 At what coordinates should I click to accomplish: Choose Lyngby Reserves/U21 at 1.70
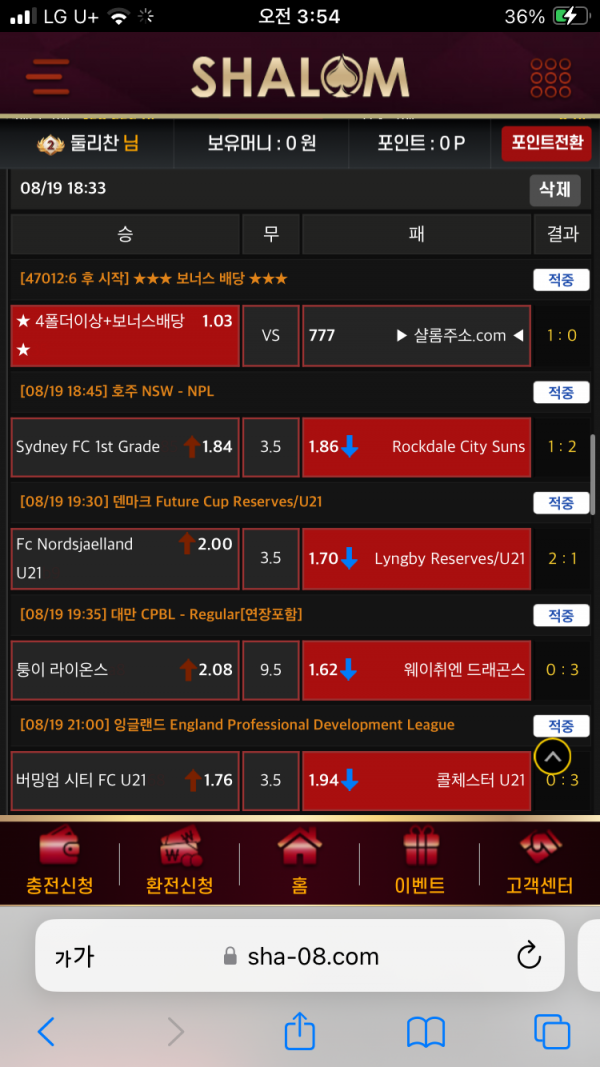416,558
